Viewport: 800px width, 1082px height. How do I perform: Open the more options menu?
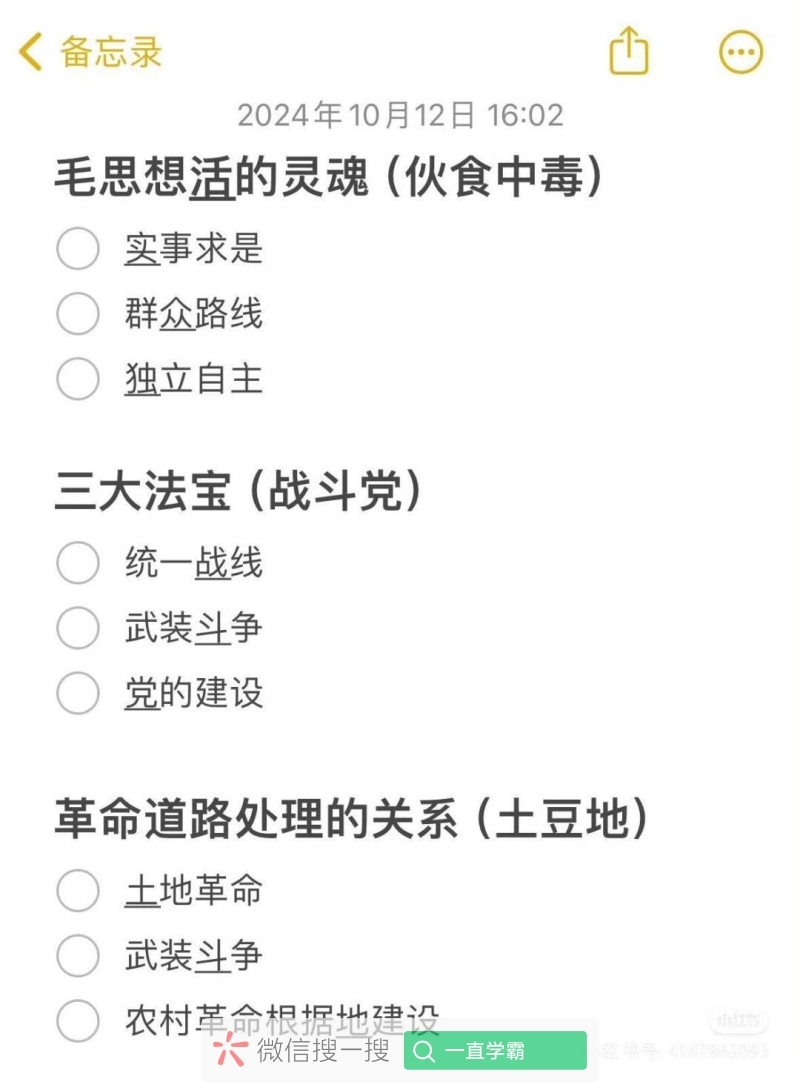(741, 52)
